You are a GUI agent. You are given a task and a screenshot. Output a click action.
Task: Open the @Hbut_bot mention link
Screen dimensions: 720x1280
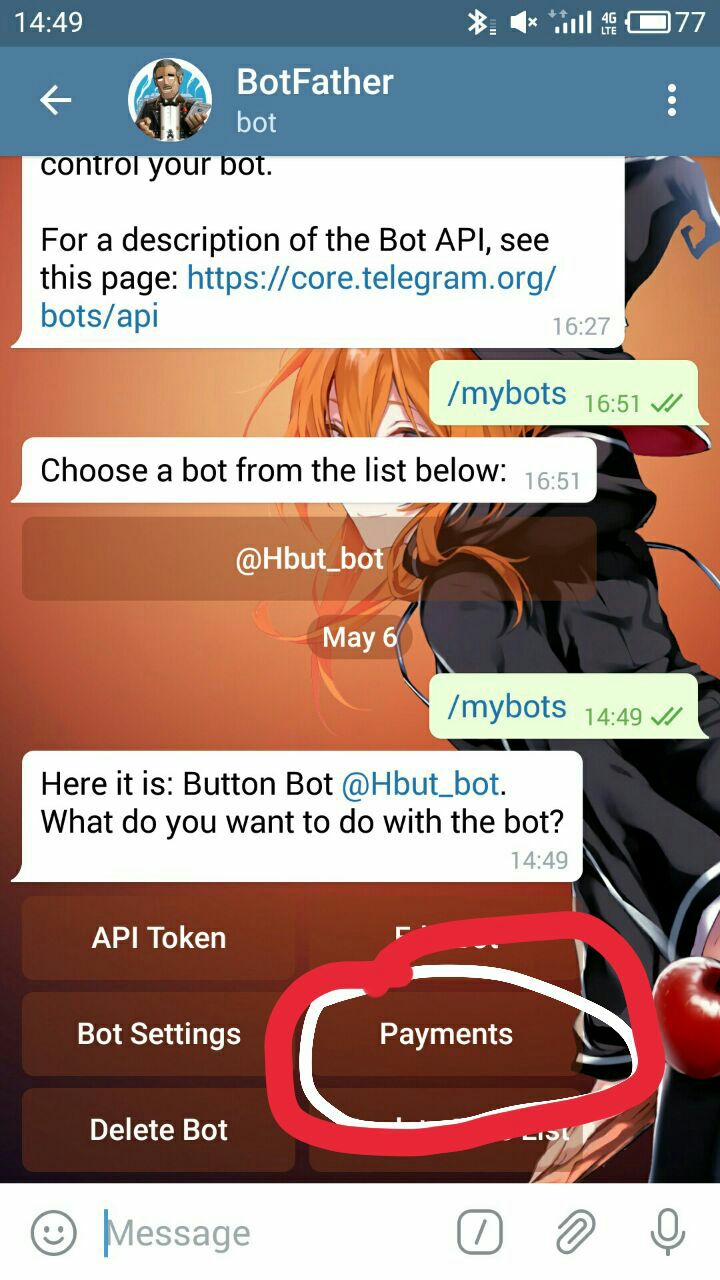click(x=420, y=784)
